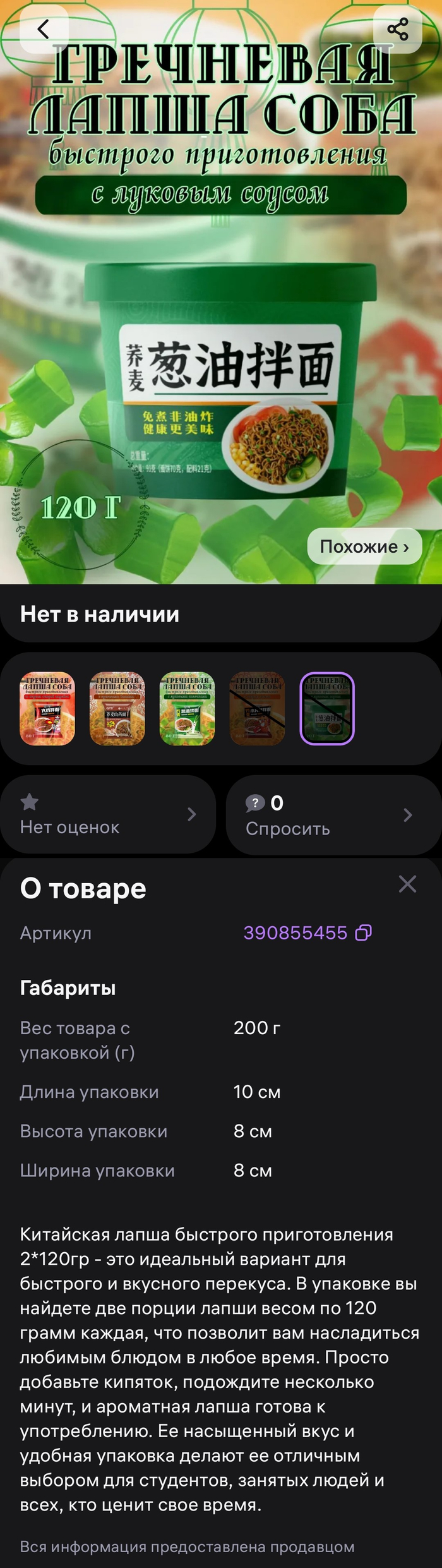Select the red package variant thumbnail
442x1568 pixels.
[47, 708]
